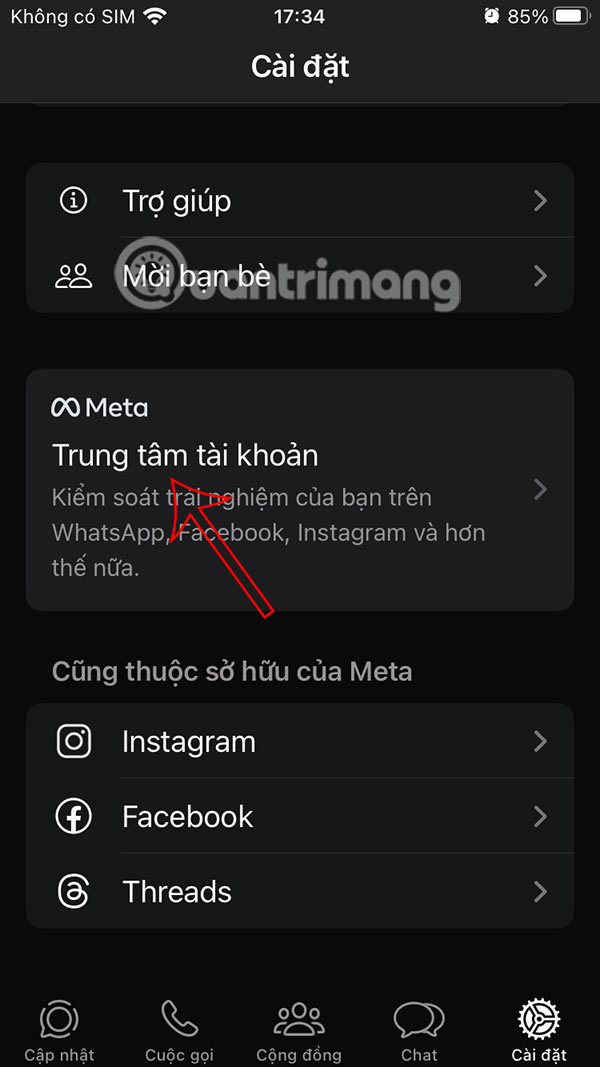Open Trung tâm tài khoản Meta card
Viewport: 600px width, 1067px height.
tap(300, 489)
